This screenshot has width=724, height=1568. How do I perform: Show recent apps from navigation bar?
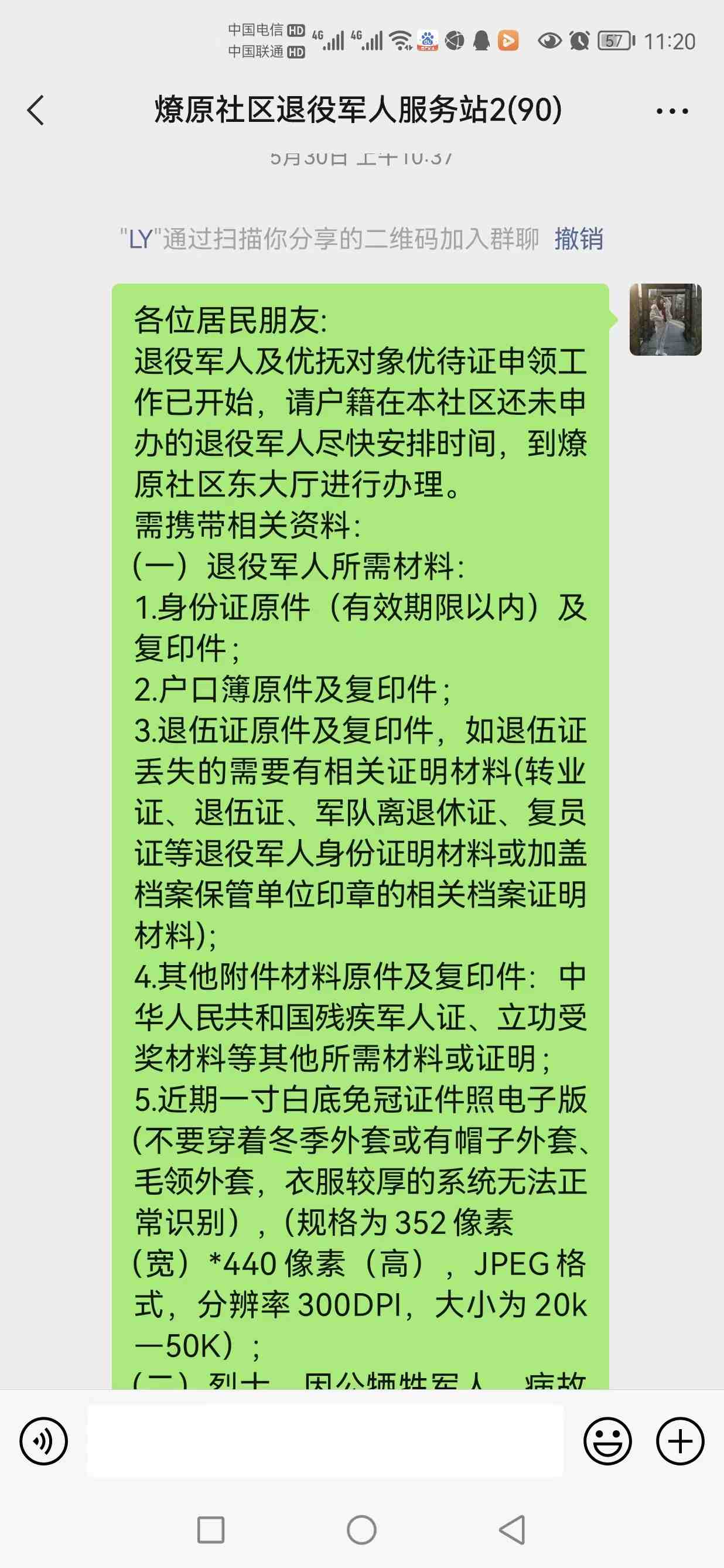tap(211, 1530)
